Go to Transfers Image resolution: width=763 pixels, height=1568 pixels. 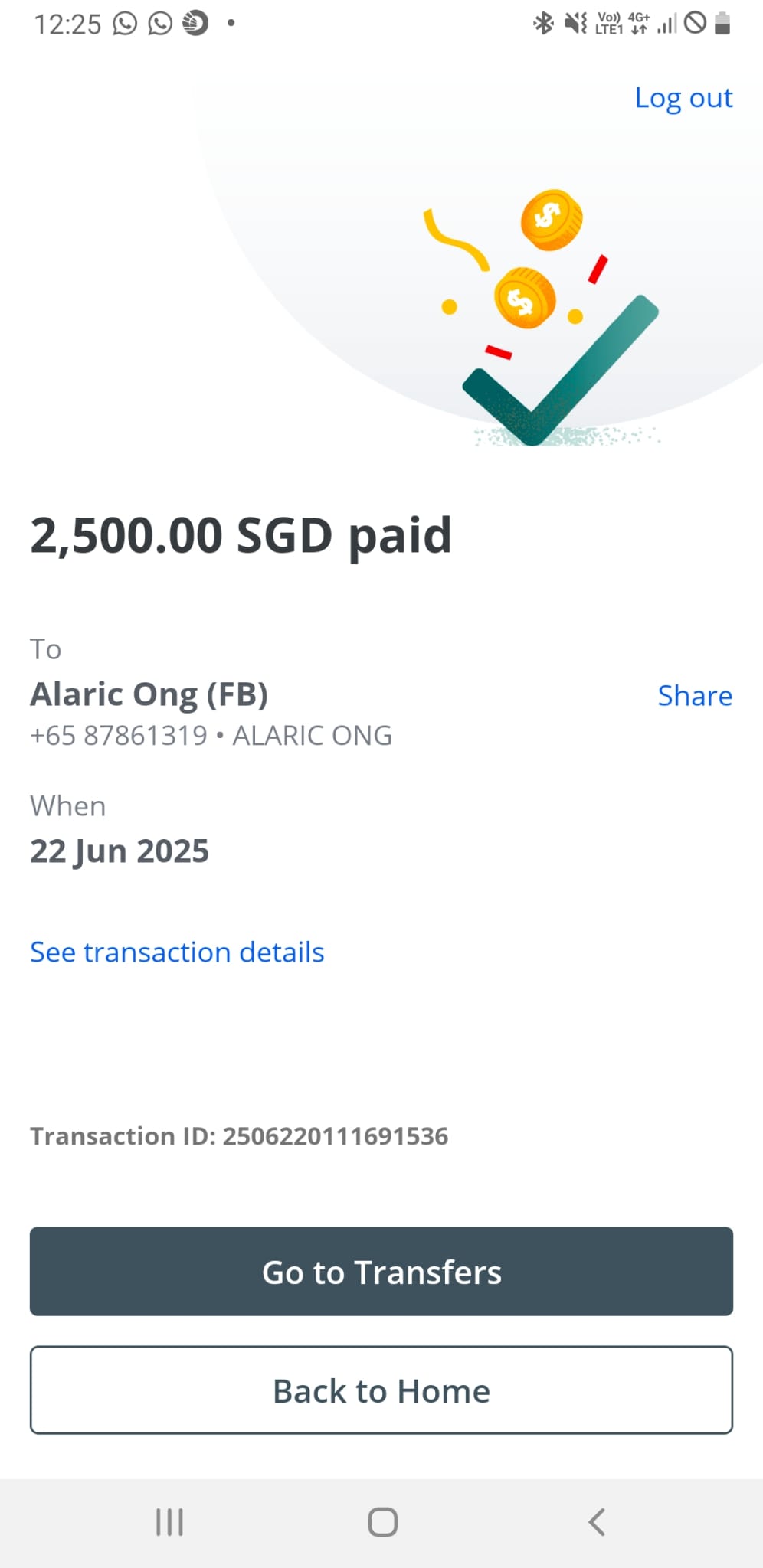click(x=381, y=1272)
